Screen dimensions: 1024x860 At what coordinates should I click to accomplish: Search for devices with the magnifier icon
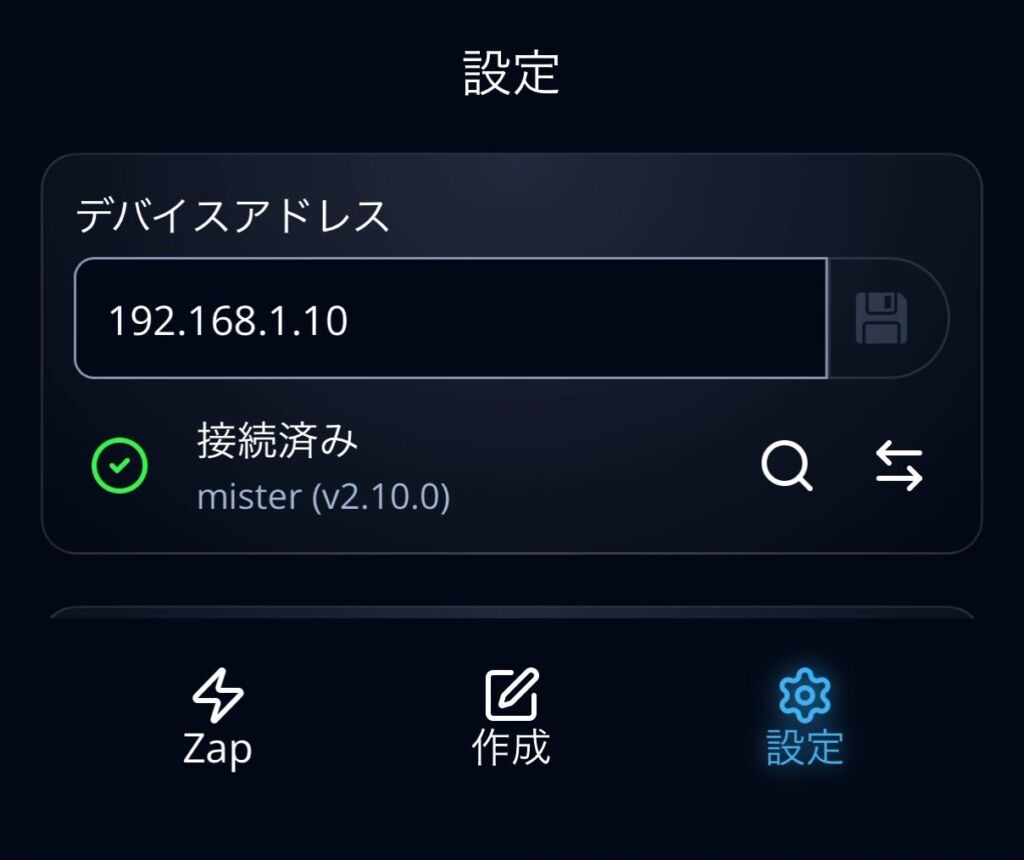click(786, 467)
